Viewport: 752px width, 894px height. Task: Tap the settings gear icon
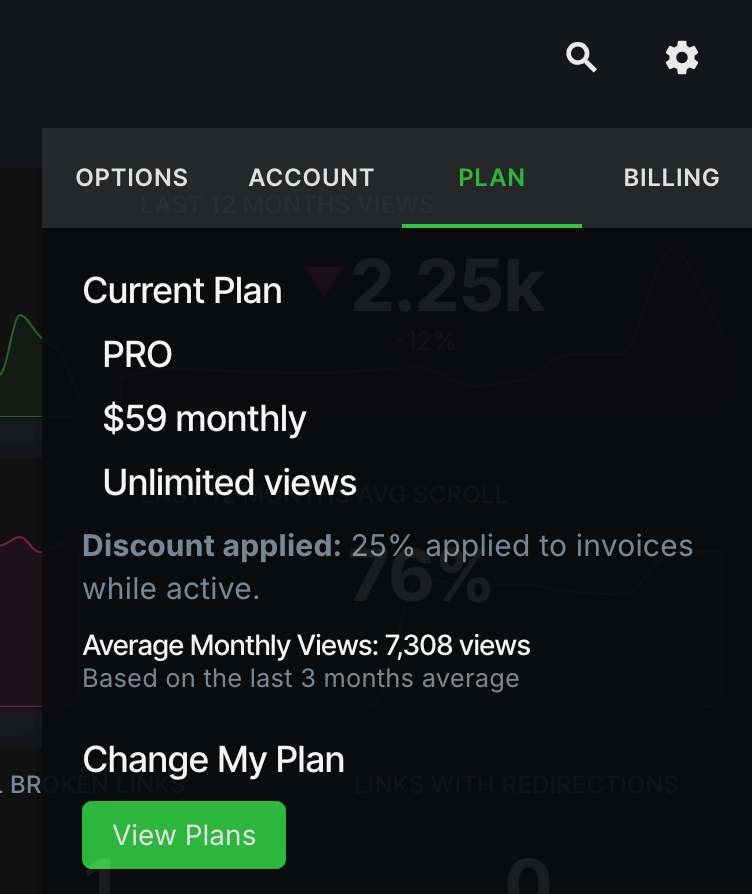tap(682, 58)
